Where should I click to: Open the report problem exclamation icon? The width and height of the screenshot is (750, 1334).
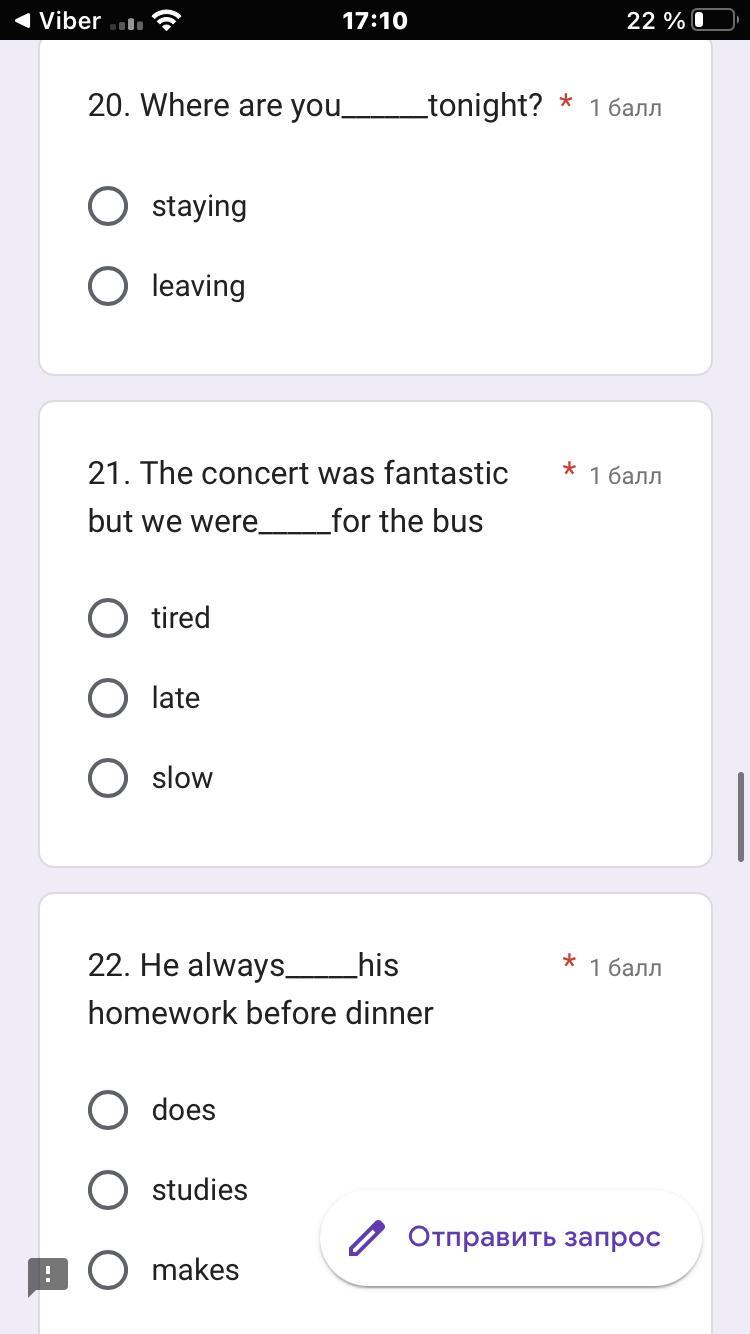pyautogui.click(x=47, y=1275)
